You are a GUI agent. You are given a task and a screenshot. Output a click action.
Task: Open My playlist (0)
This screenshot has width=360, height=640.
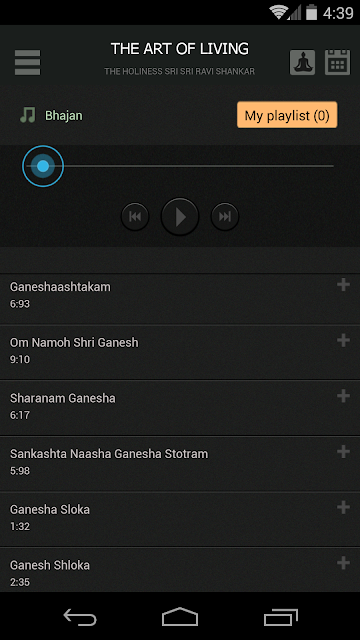[x=287, y=115]
